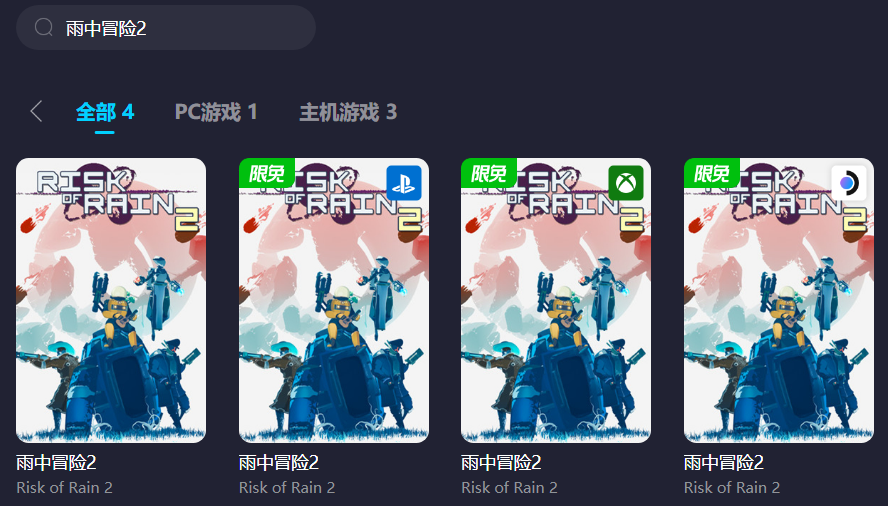Open the Xbox Risk of Rain 2 card
Viewport: 888px width, 506px height.
click(x=555, y=300)
